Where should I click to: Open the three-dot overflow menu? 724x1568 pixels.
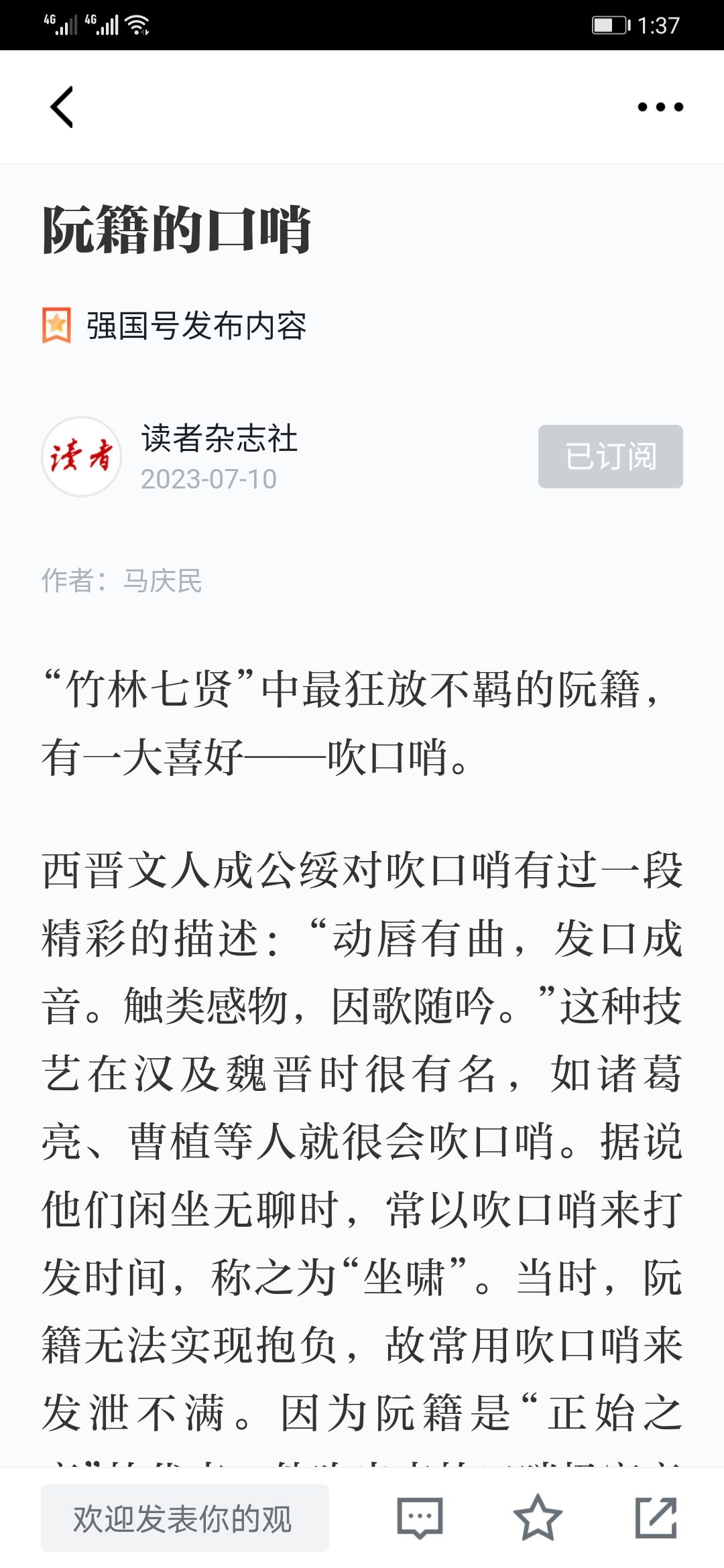660,107
